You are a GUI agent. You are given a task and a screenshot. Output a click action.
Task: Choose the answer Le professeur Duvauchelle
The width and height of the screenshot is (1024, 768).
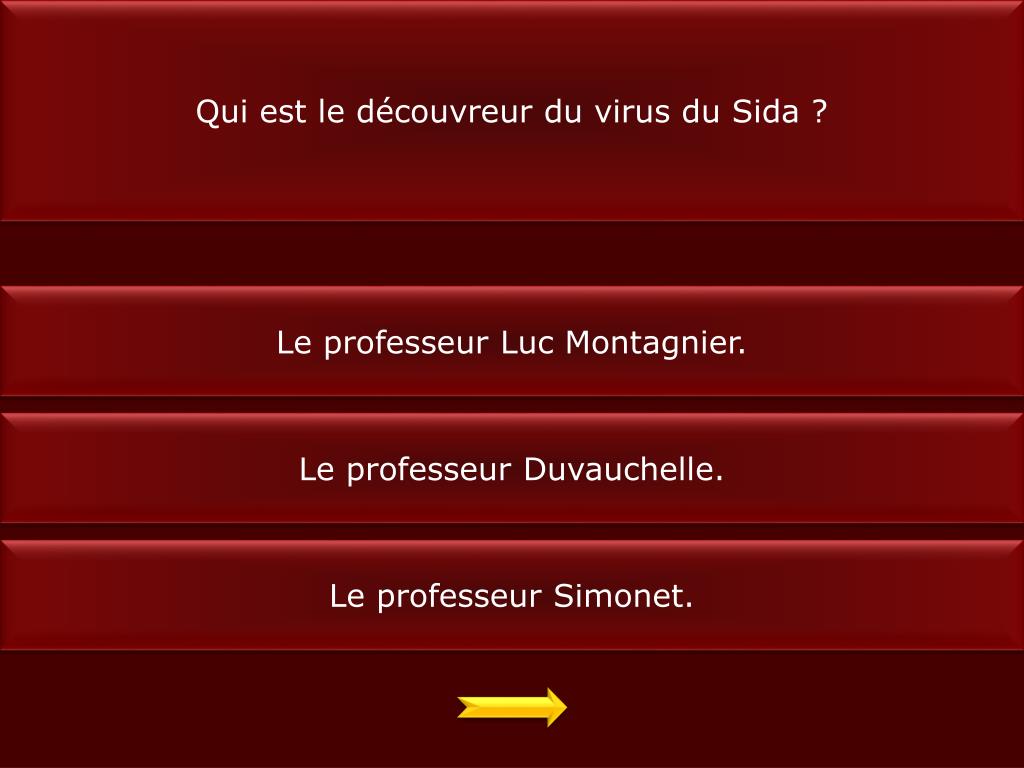(x=511, y=469)
